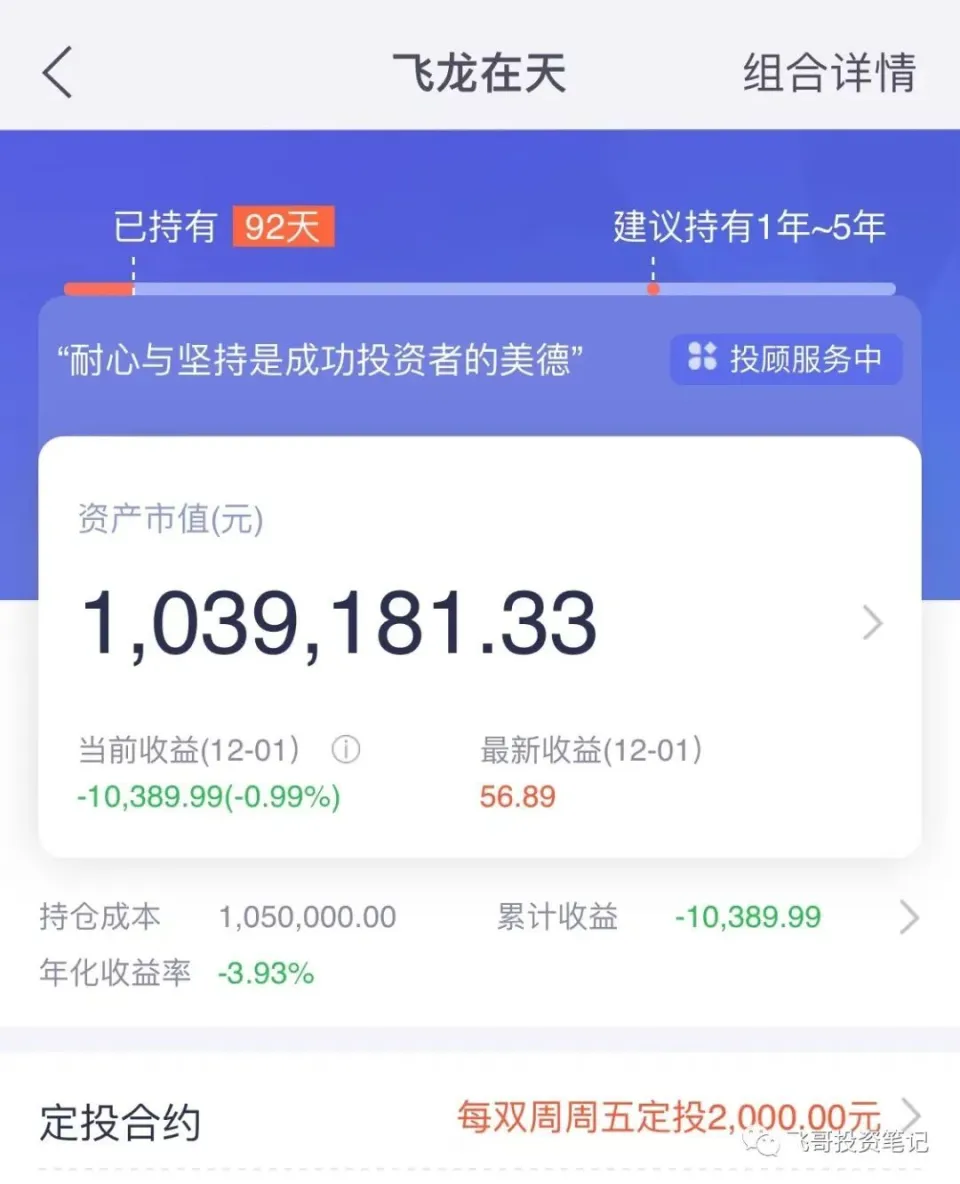This screenshot has width=960, height=1184.
Task: Tap the 投顾服务中 advisory service badge
Action: click(786, 359)
